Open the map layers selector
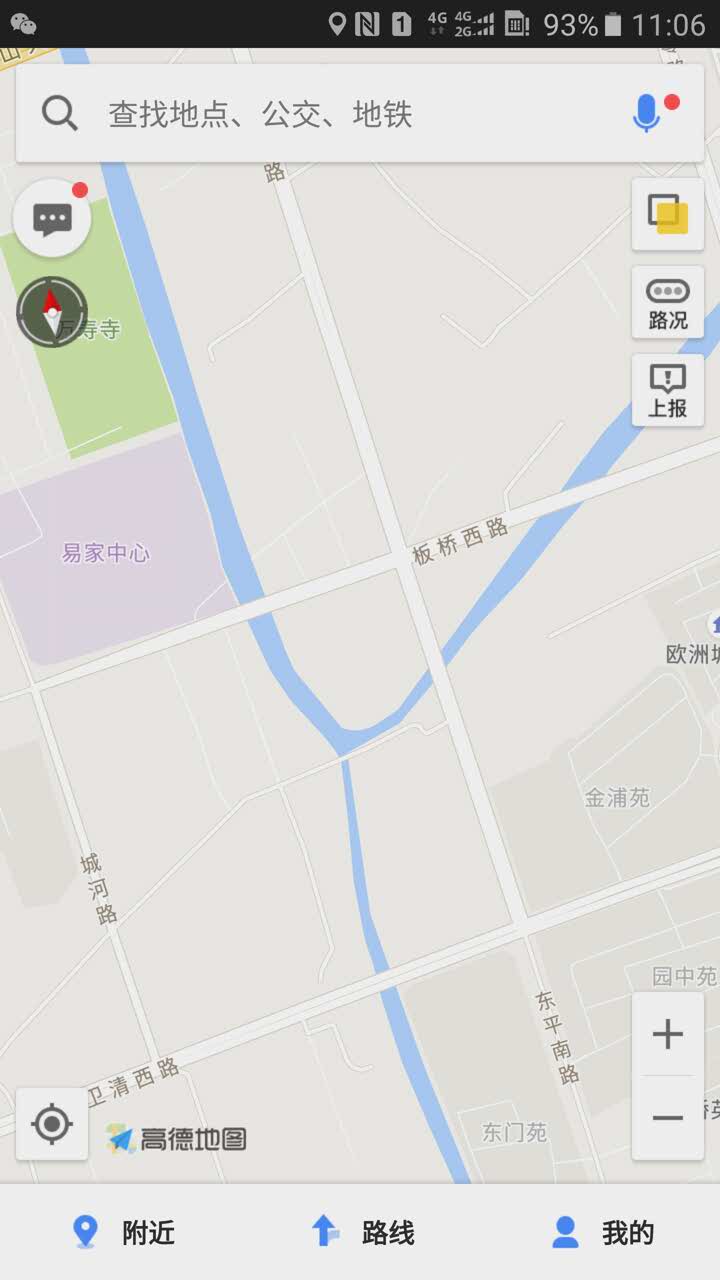Screen dimensions: 720x1280 [667, 214]
